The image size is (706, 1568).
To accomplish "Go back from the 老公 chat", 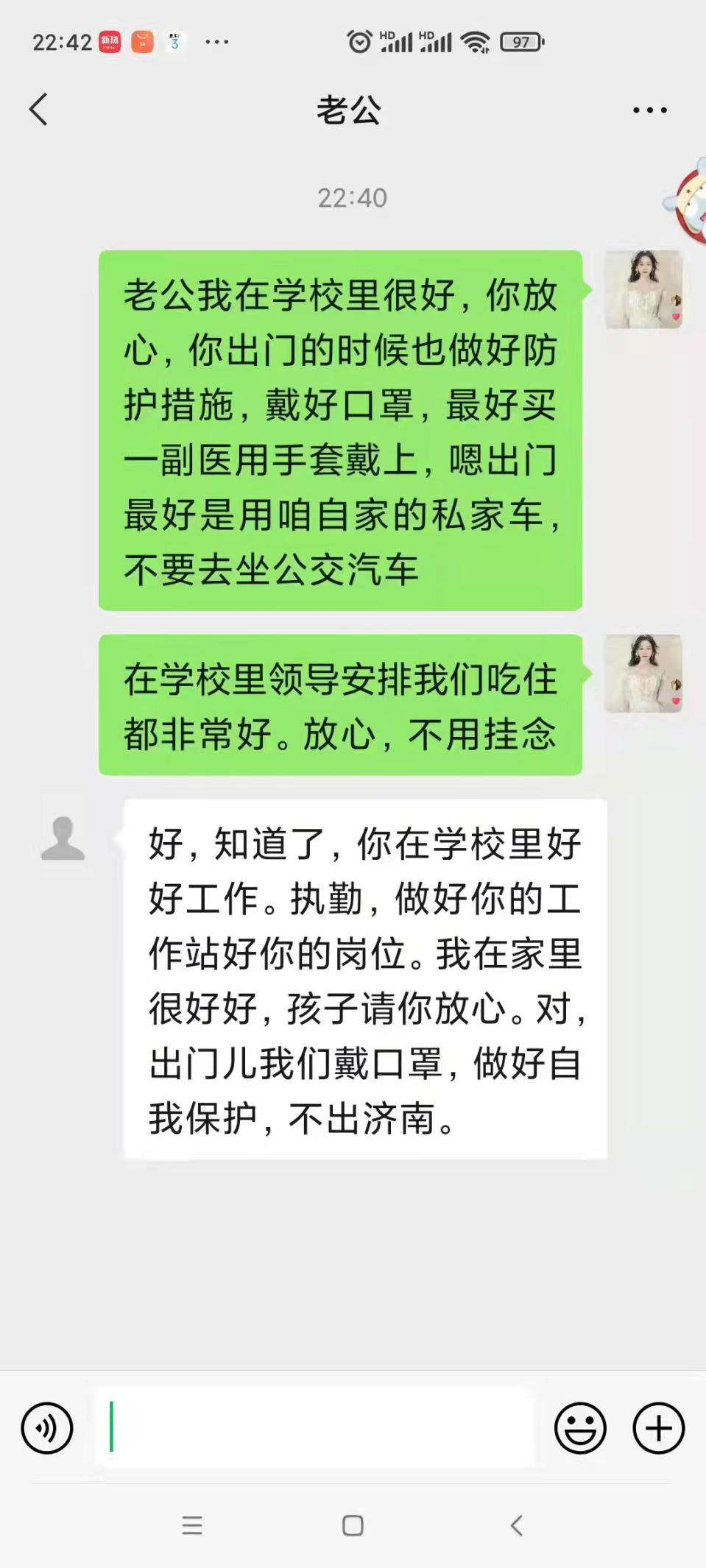I will click(x=38, y=110).
